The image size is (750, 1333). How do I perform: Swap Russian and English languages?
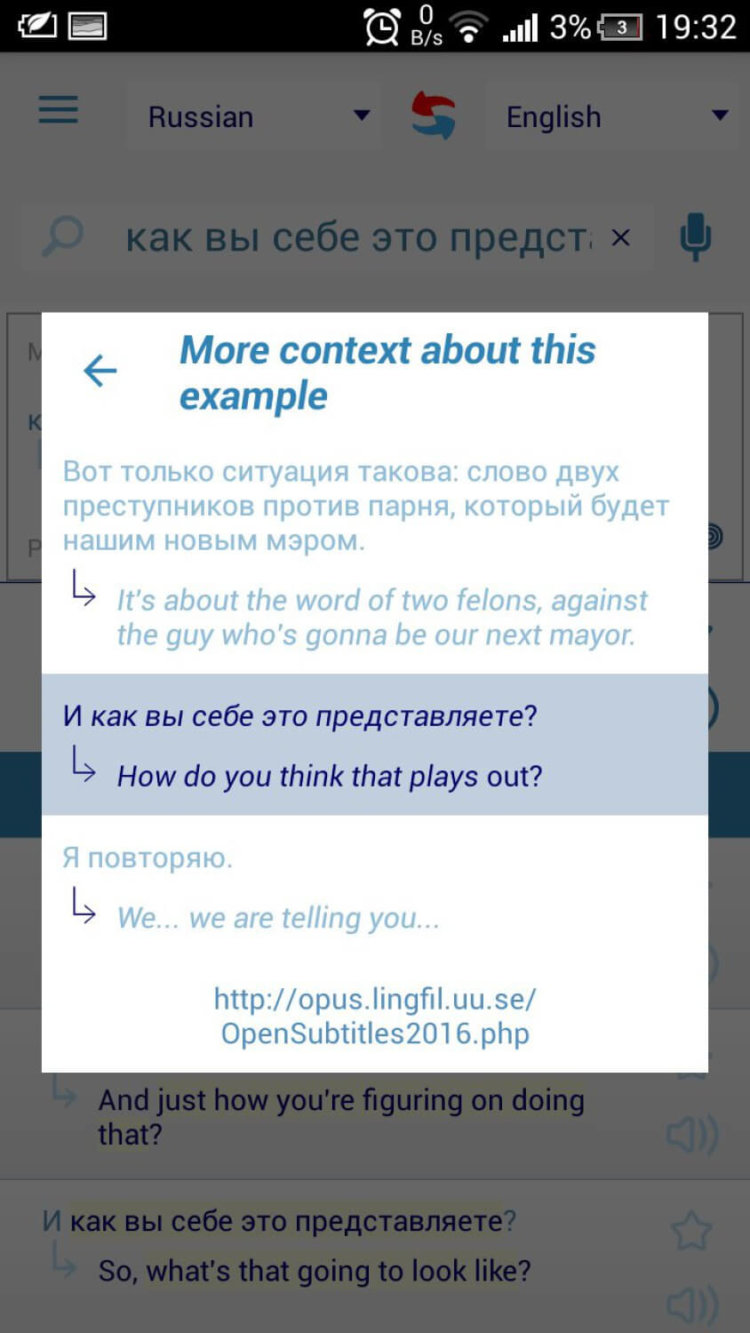tap(434, 116)
